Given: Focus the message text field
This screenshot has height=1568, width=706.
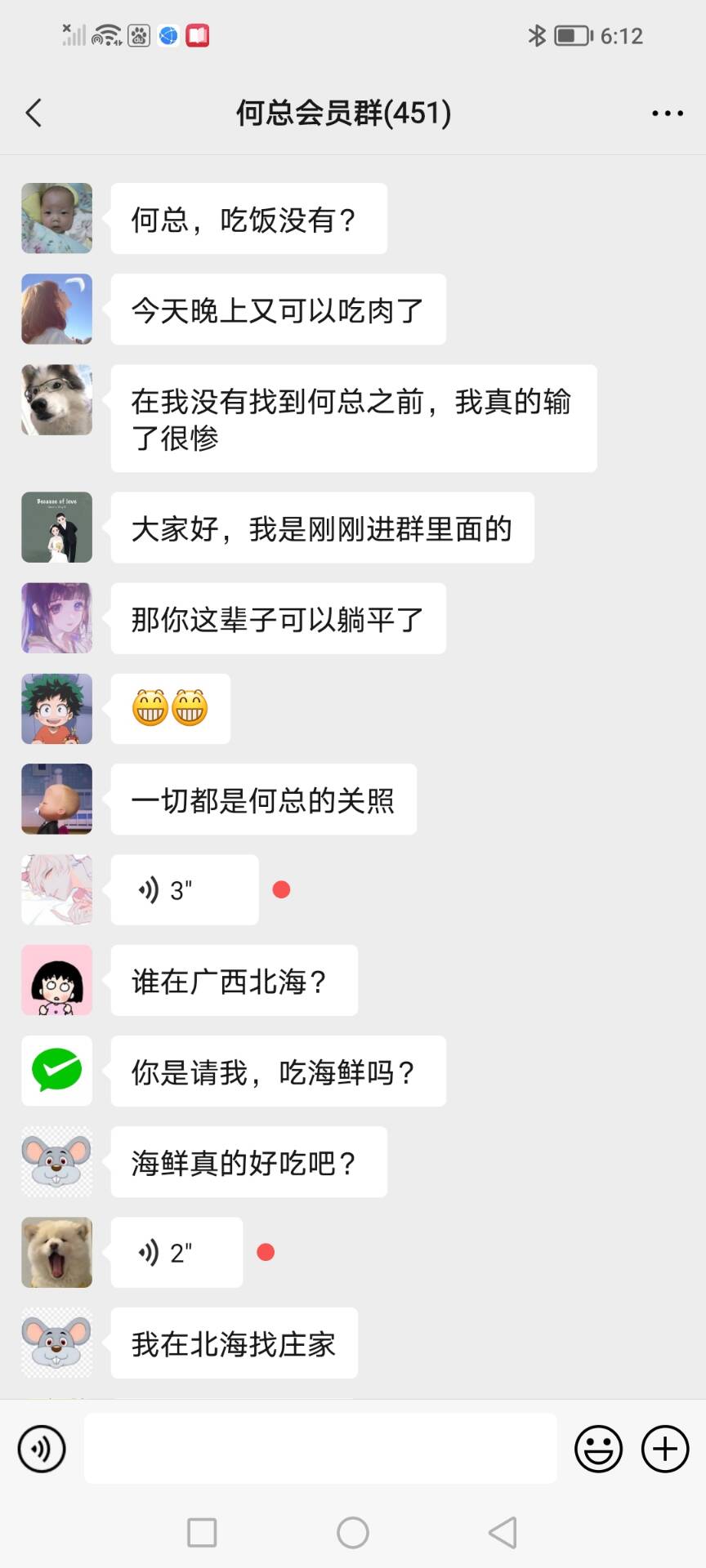Looking at the screenshot, I should click(x=320, y=1449).
